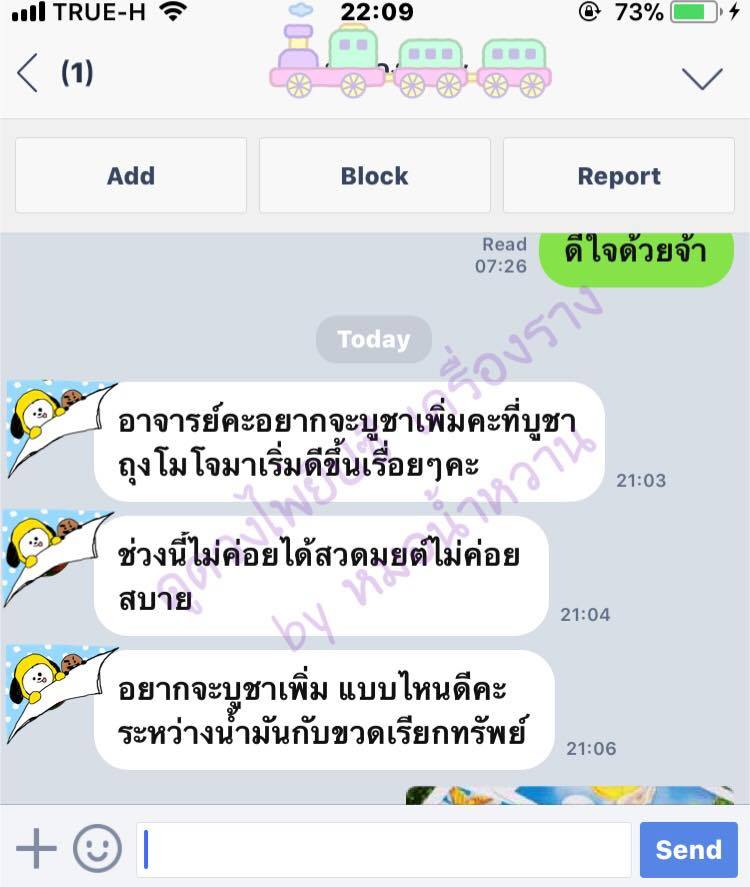Focus the message text field

pyautogui.click(x=384, y=849)
